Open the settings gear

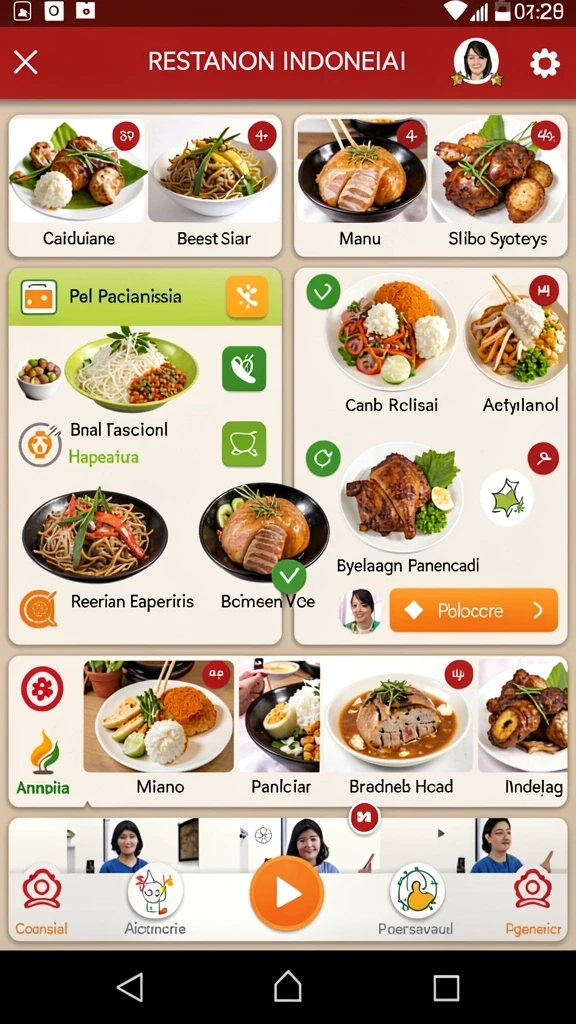(x=545, y=63)
